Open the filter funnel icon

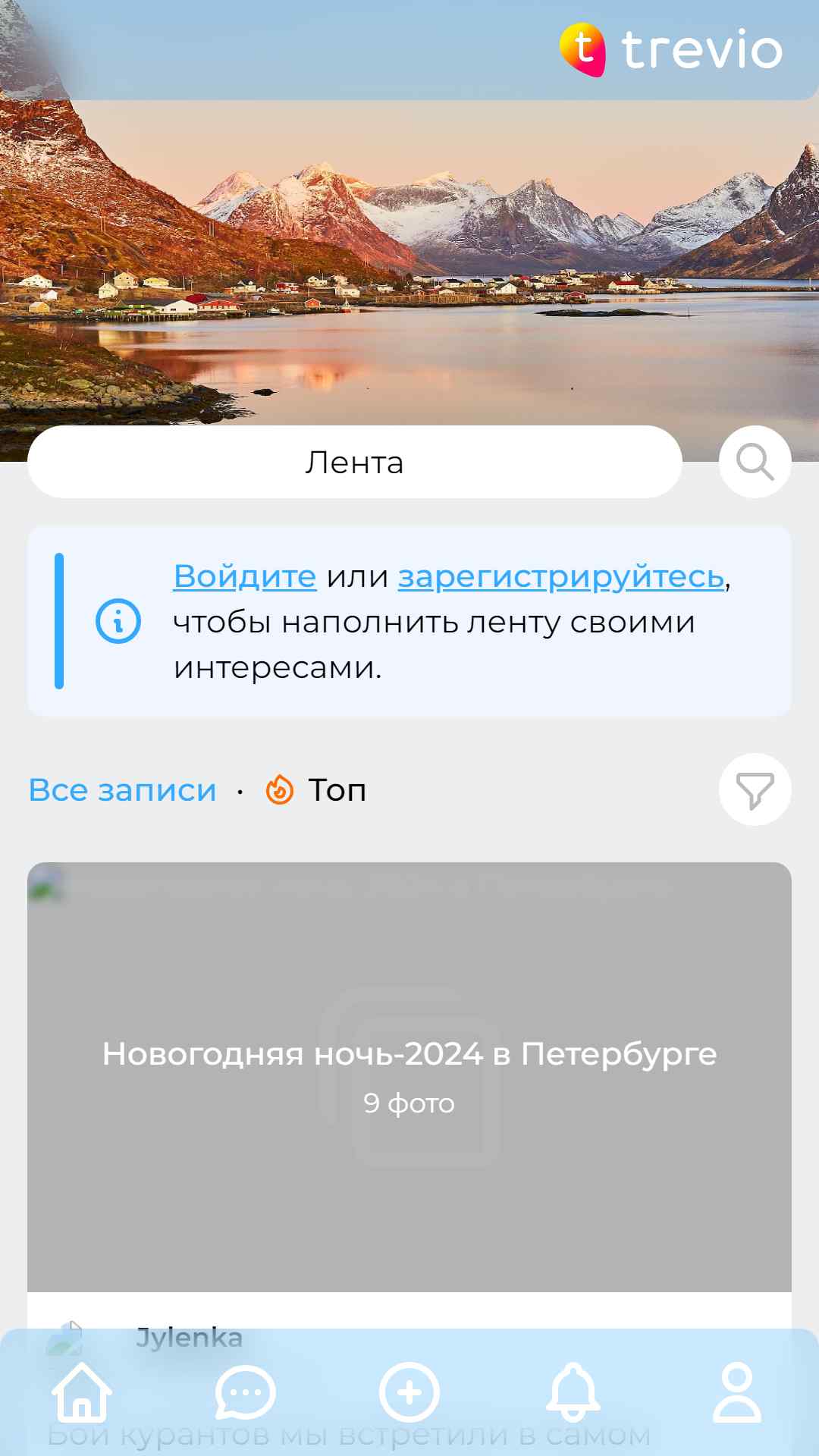(x=755, y=789)
